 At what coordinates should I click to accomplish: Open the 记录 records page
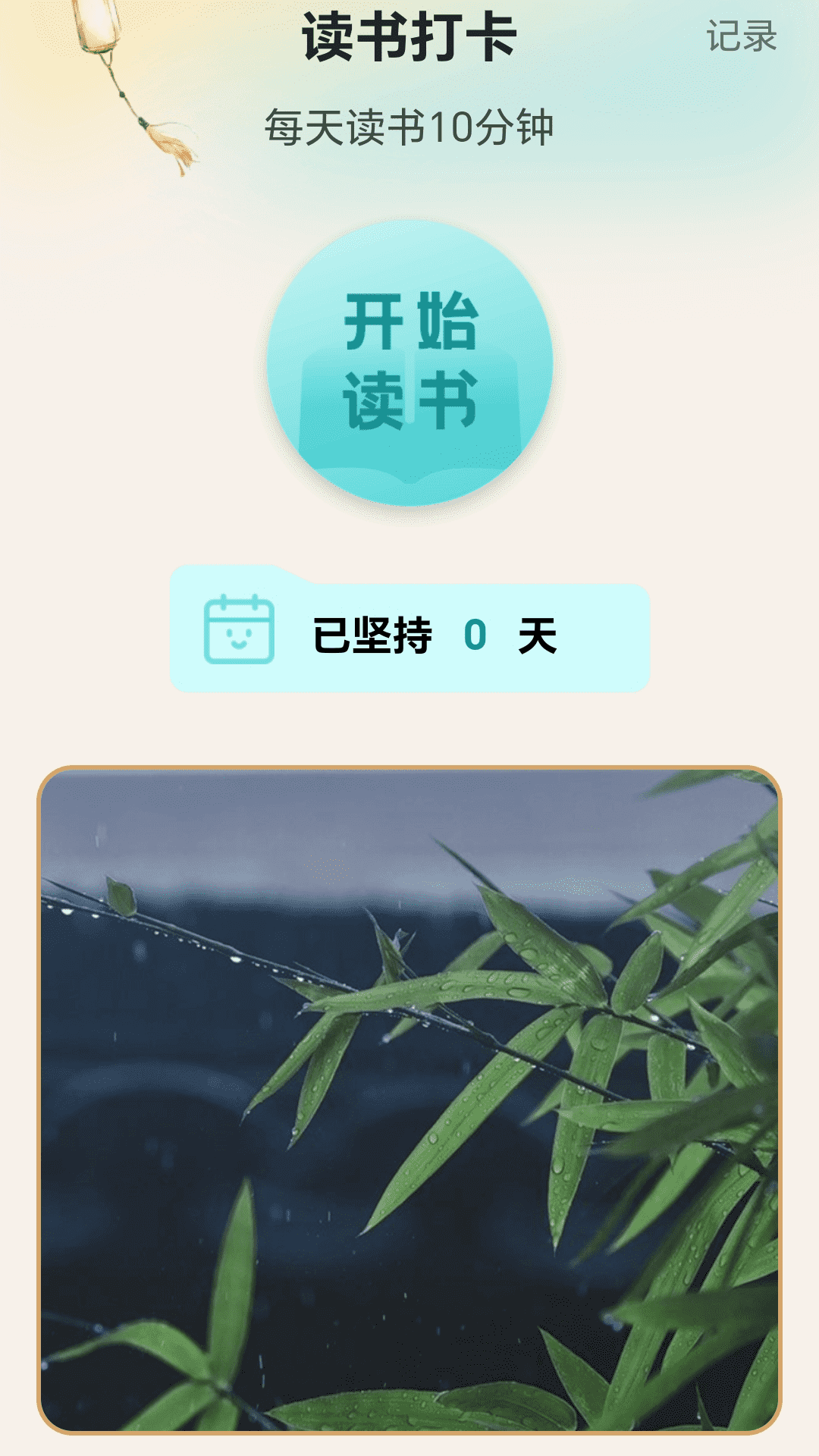pyautogui.click(x=741, y=36)
